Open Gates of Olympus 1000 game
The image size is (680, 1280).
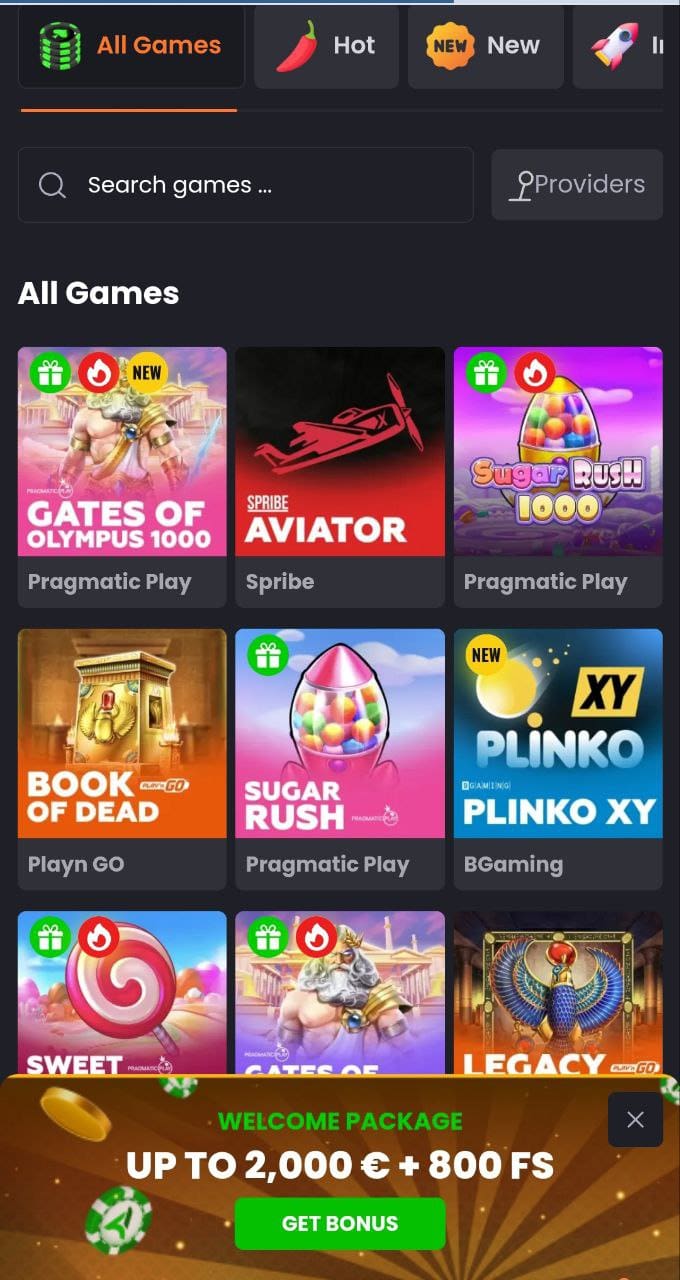[122, 452]
